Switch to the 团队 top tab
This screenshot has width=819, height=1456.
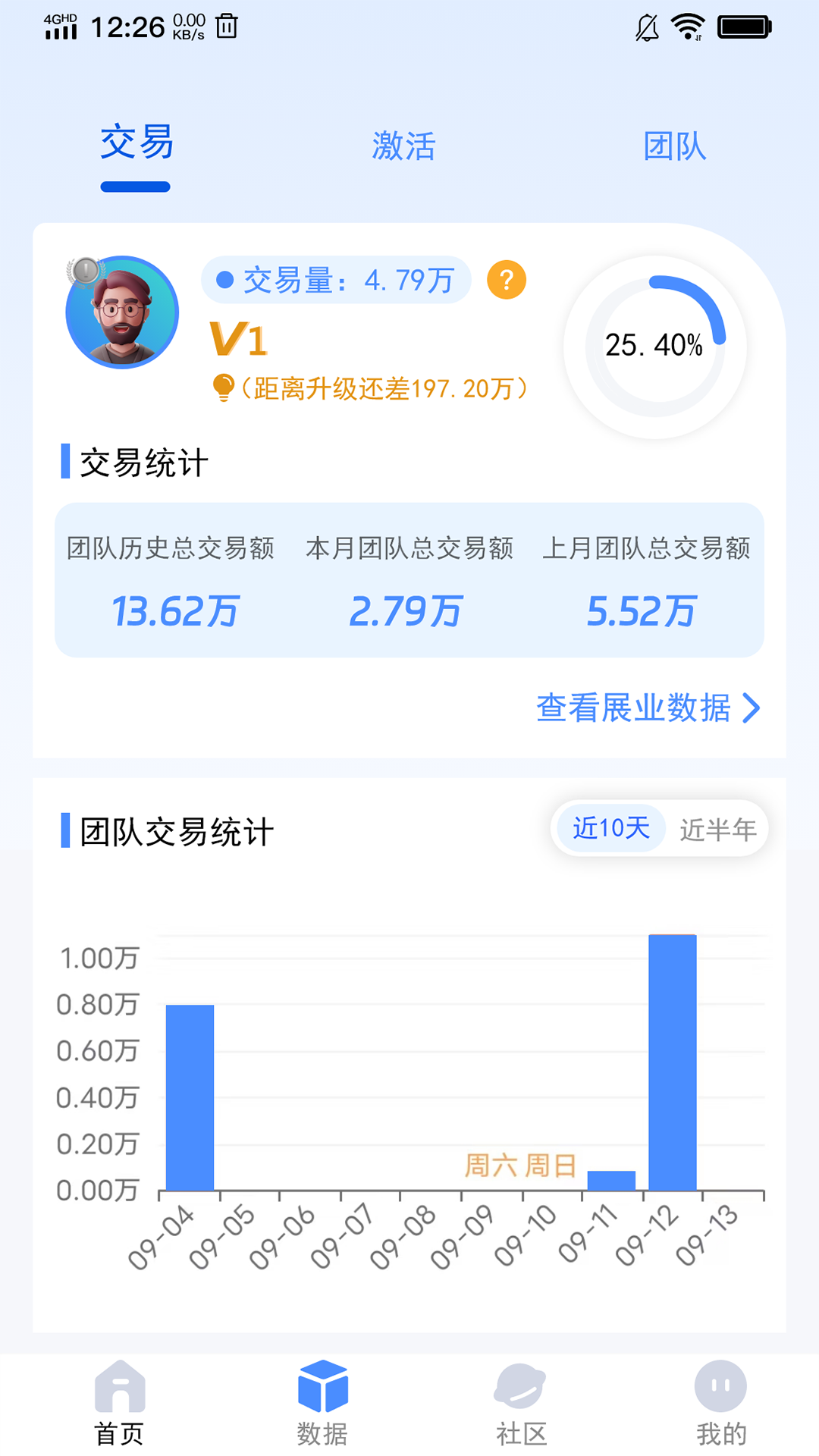(x=674, y=146)
